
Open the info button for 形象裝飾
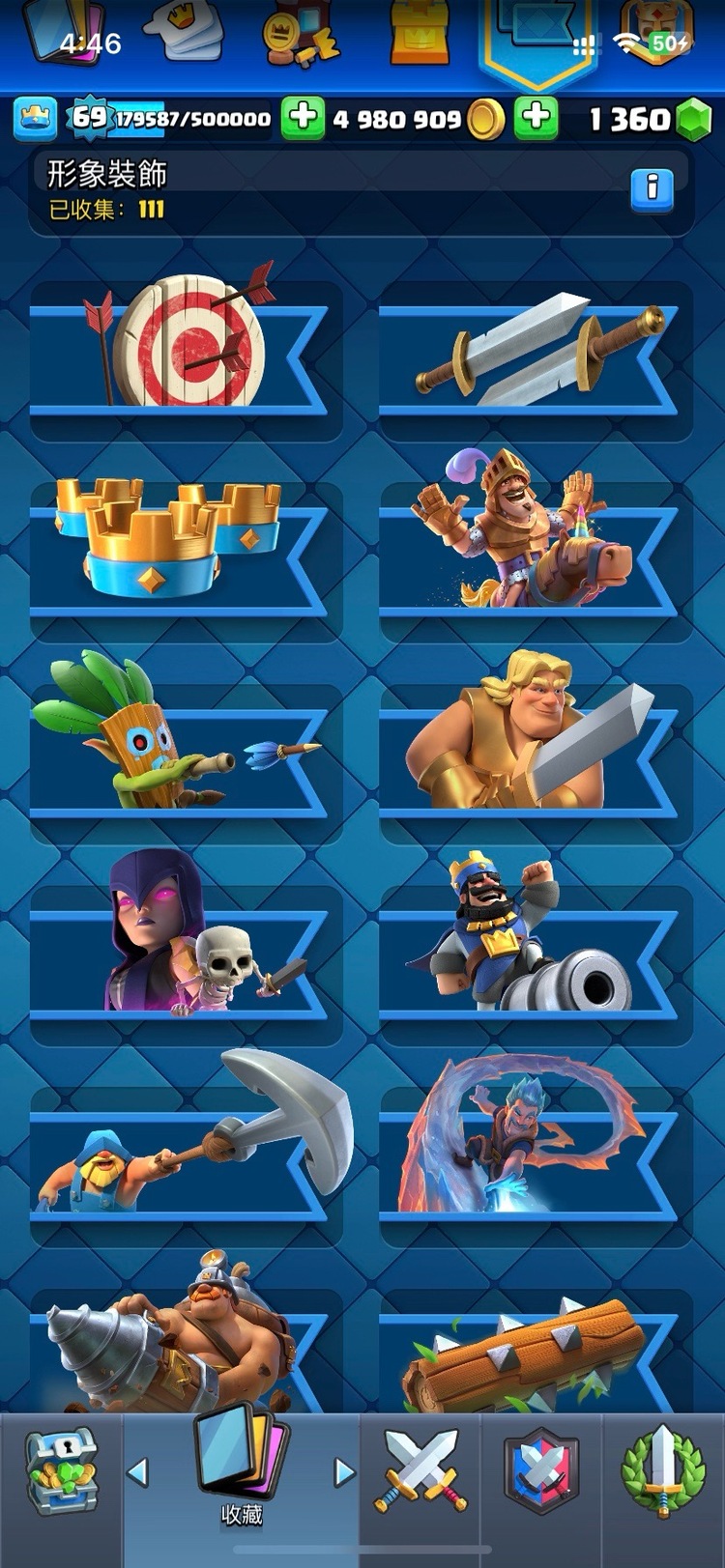click(652, 187)
